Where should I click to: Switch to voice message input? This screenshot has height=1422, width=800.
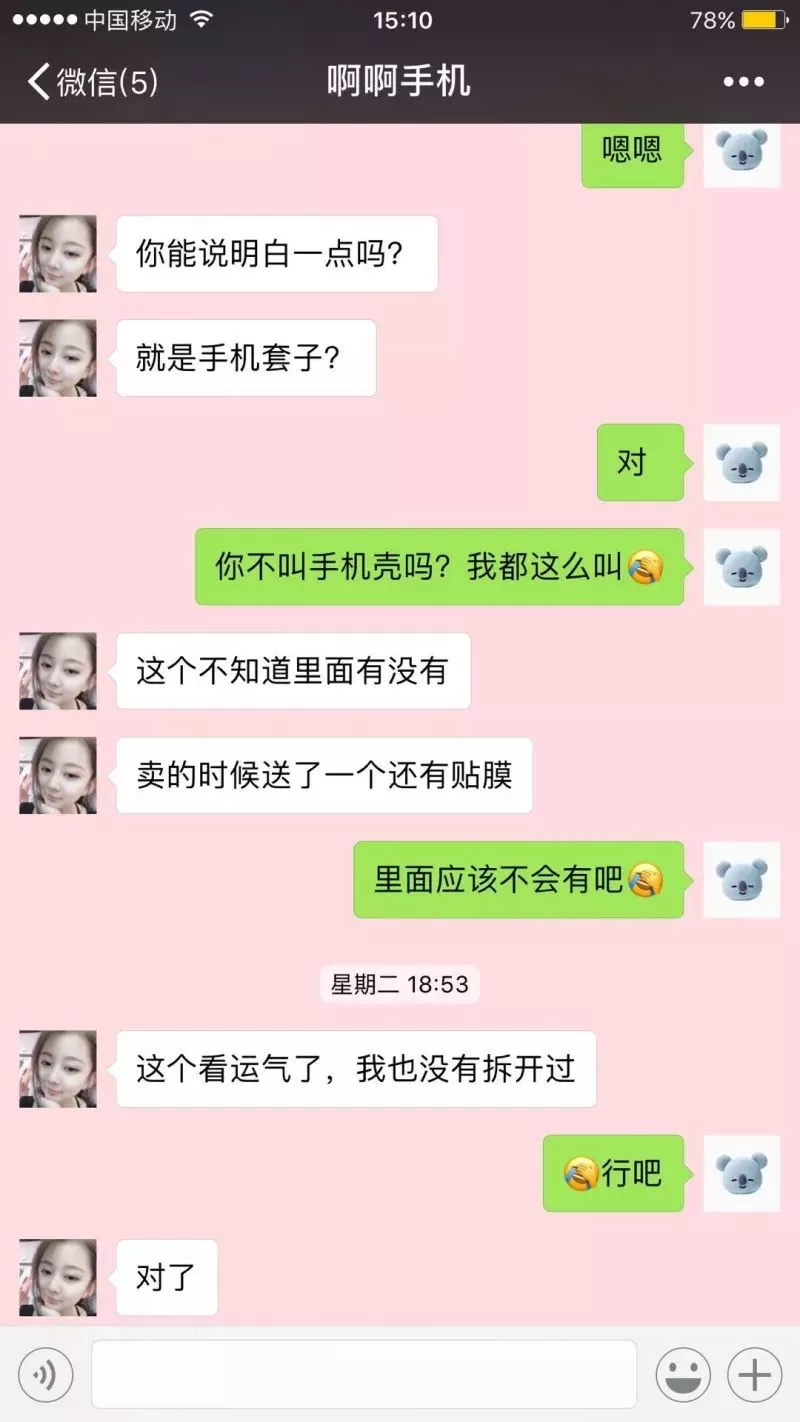45,1375
